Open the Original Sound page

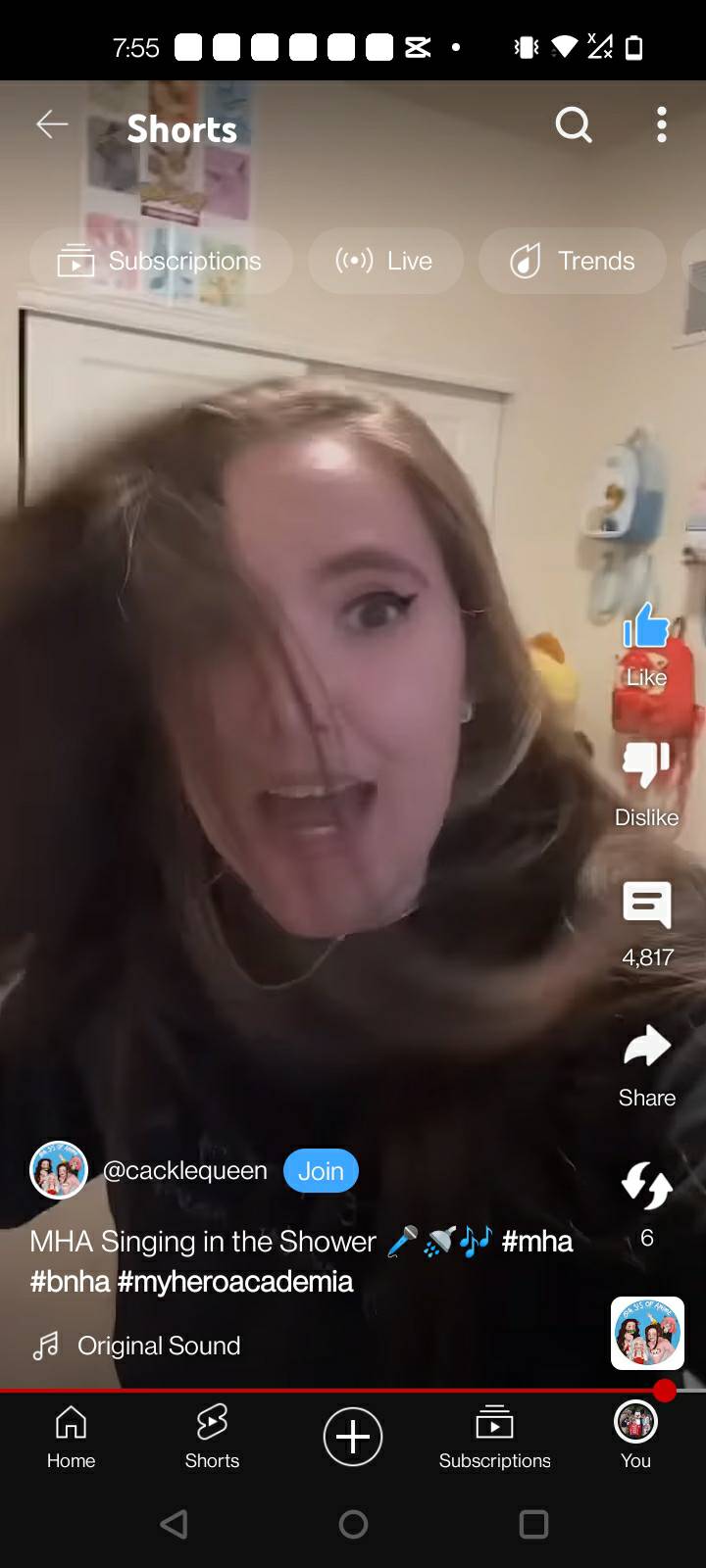[x=158, y=1346]
